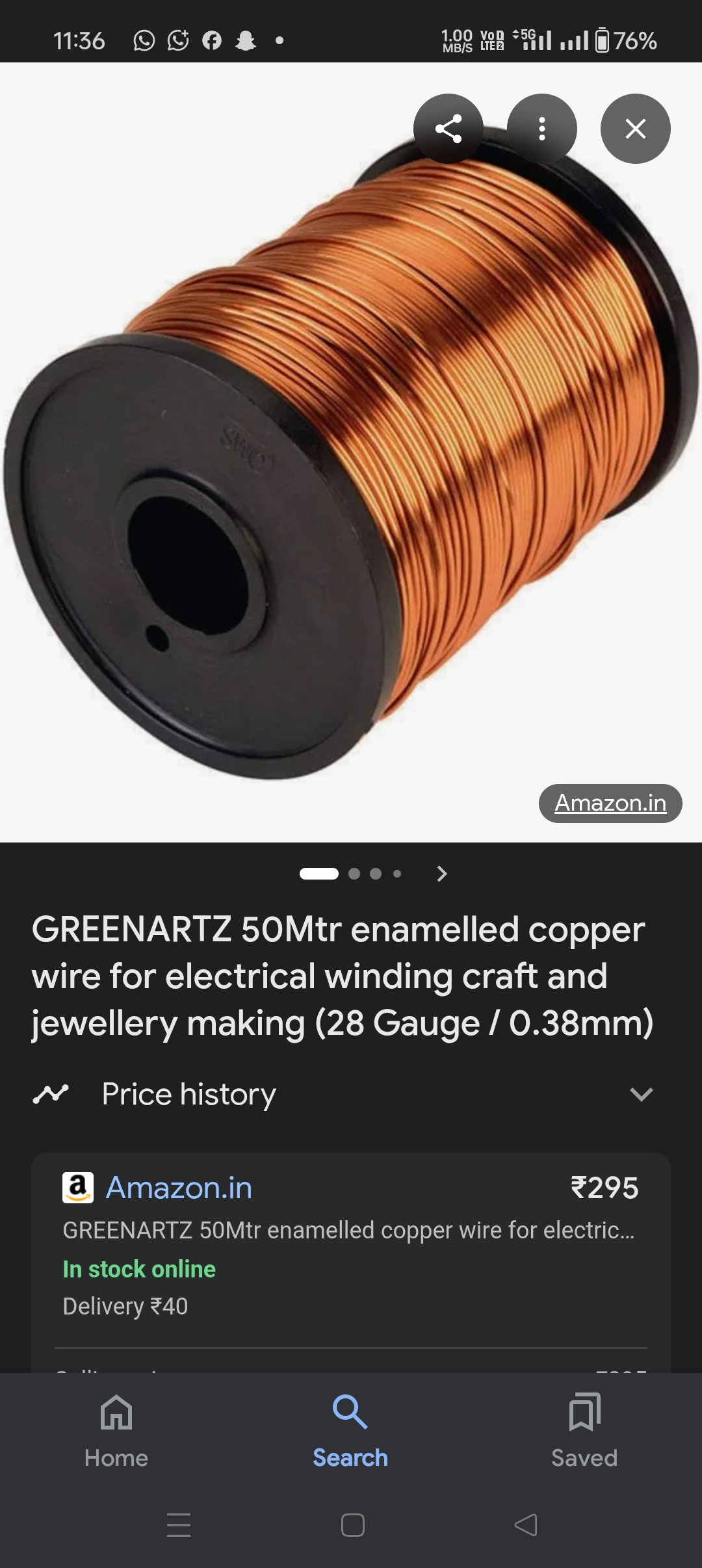Select the second carousel dot

355,874
